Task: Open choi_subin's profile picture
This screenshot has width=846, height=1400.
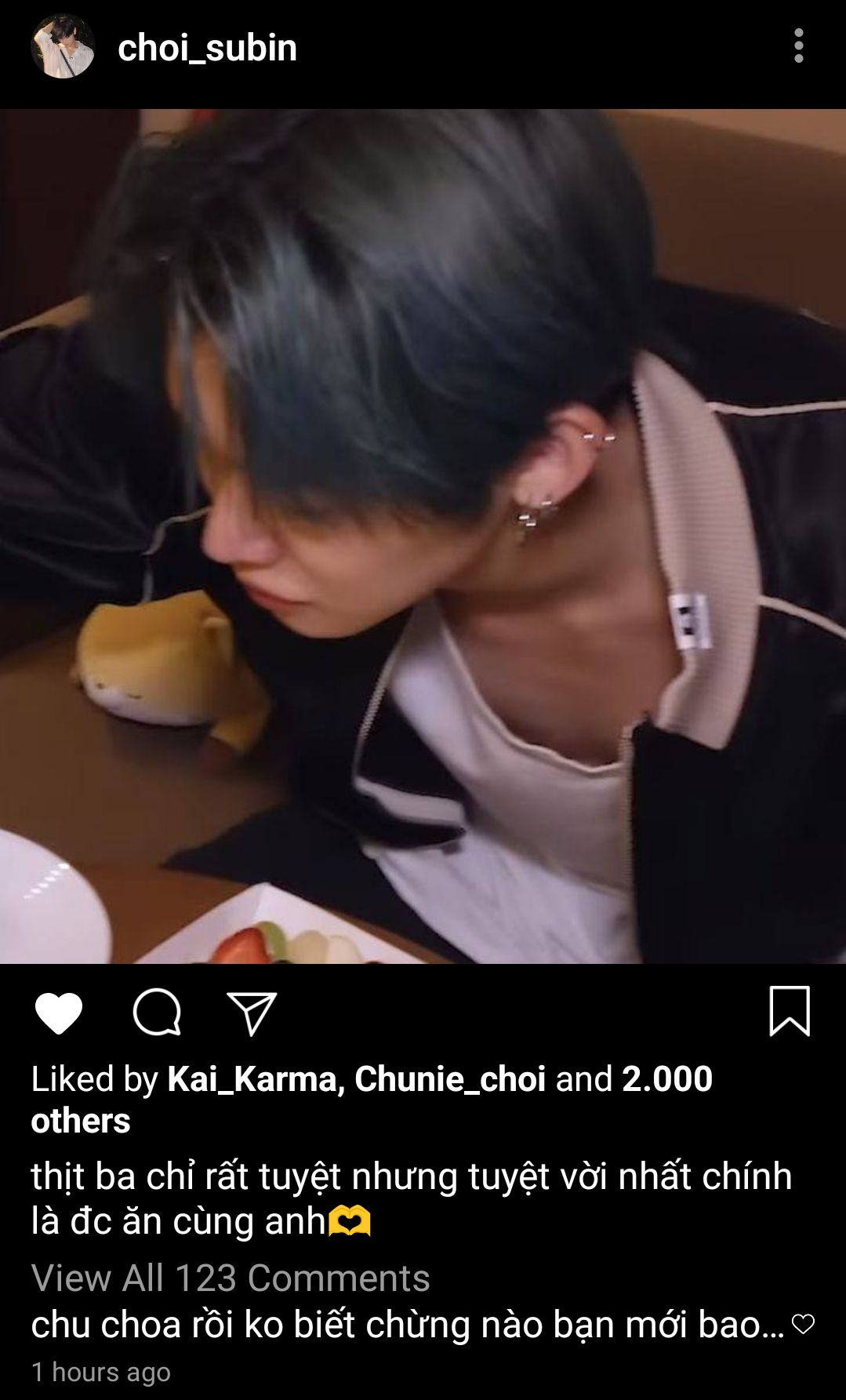Action: (63, 46)
